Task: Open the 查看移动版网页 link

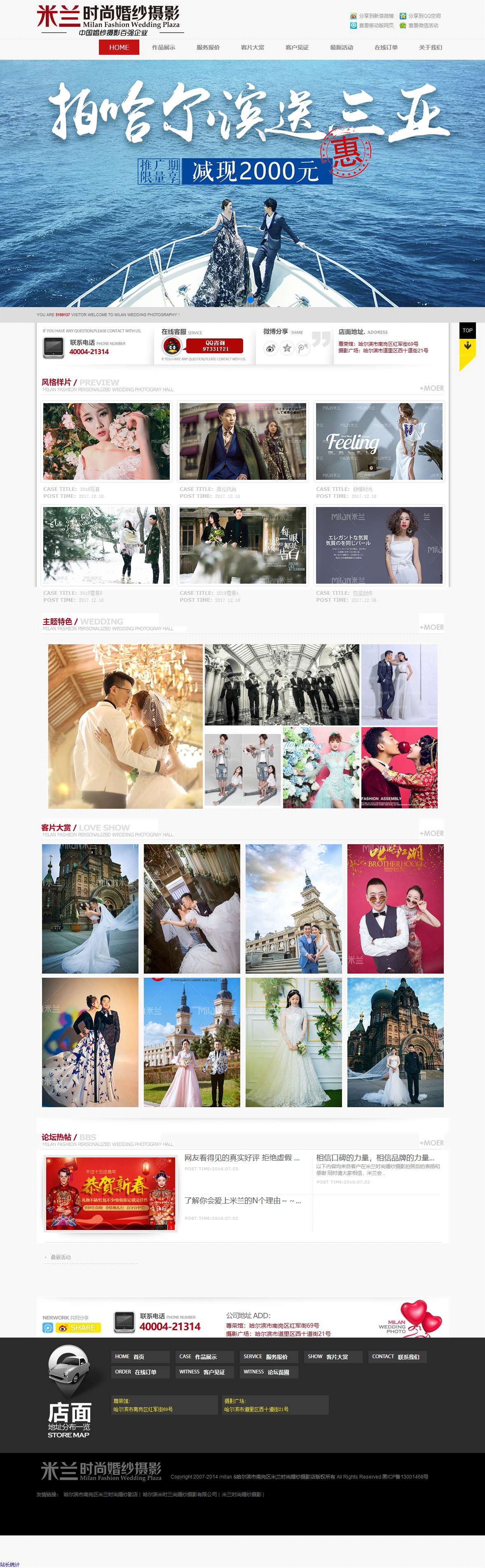Action: click(372, 26)
